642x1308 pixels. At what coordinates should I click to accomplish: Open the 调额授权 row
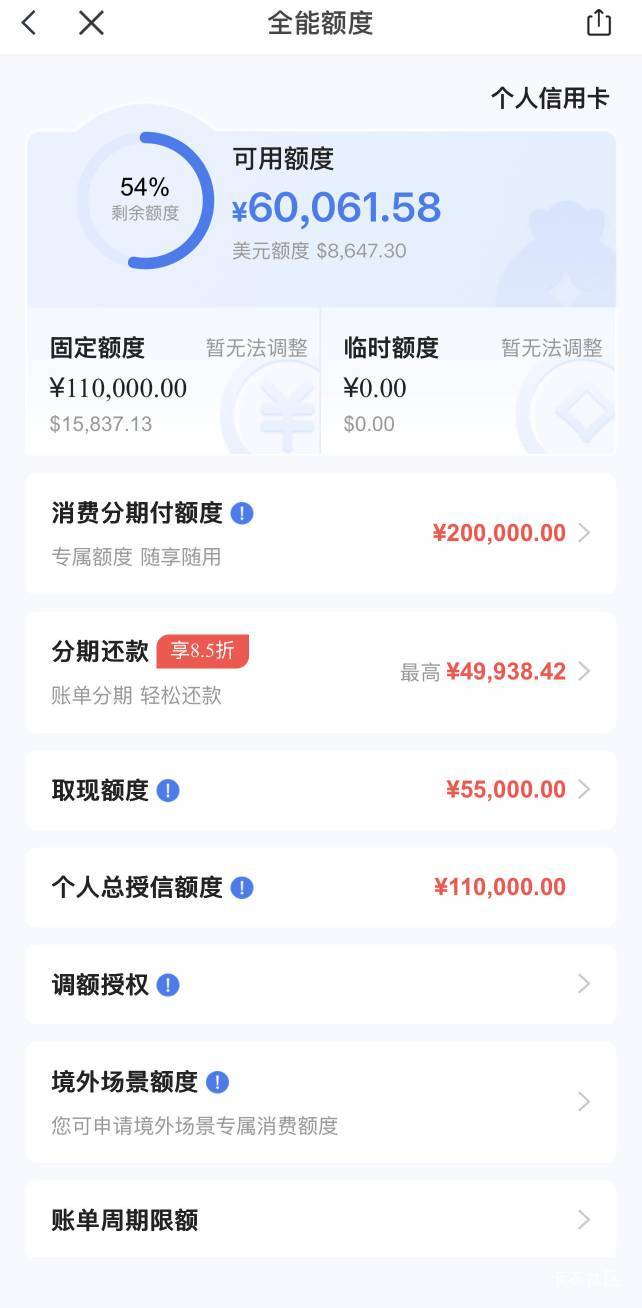tap(320, 984)
